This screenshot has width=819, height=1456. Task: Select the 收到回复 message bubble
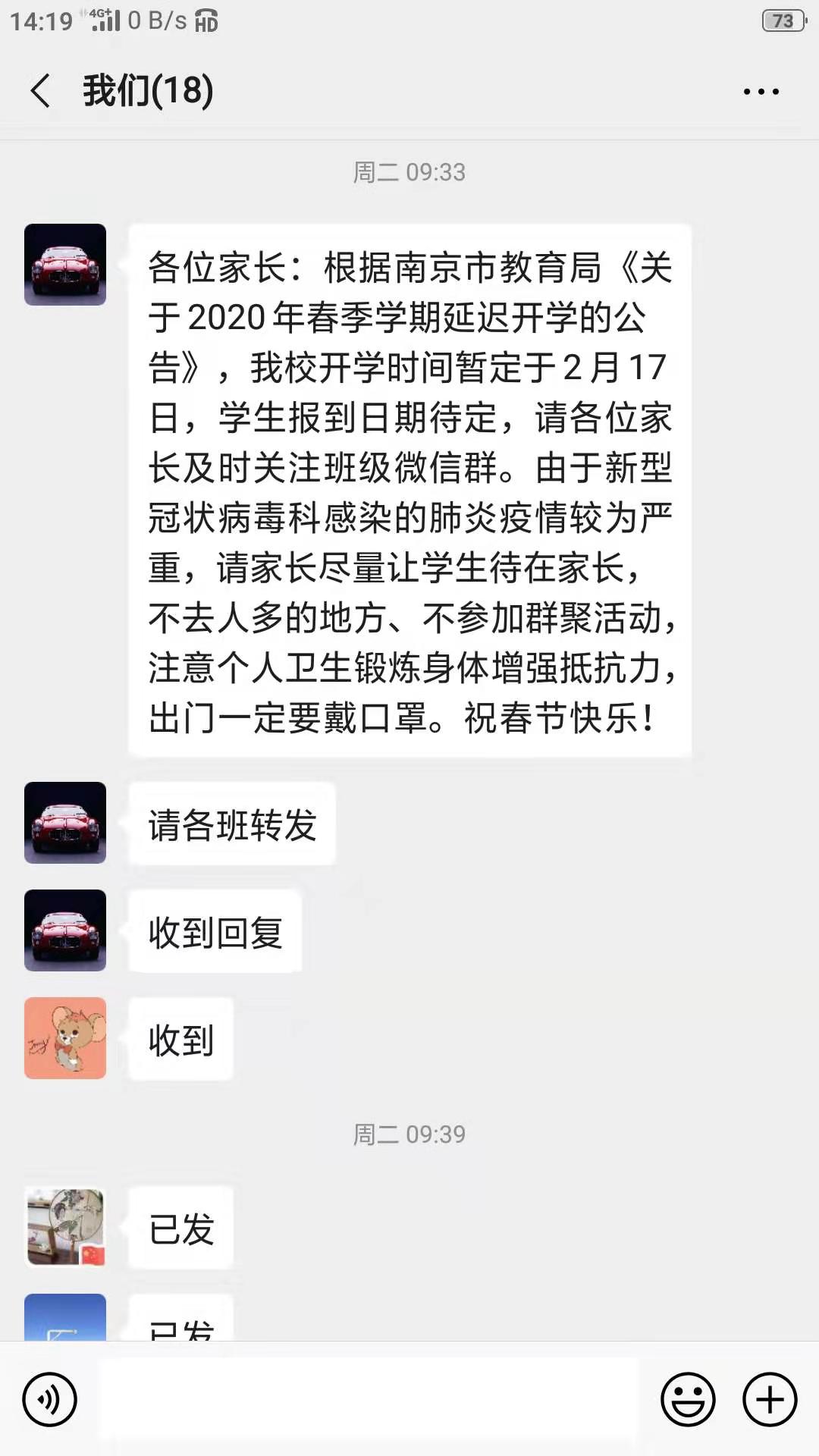tap(215, 931)
